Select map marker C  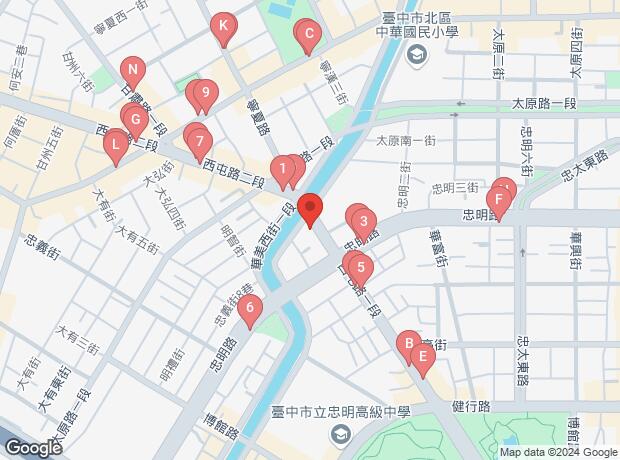coord(309,37)
